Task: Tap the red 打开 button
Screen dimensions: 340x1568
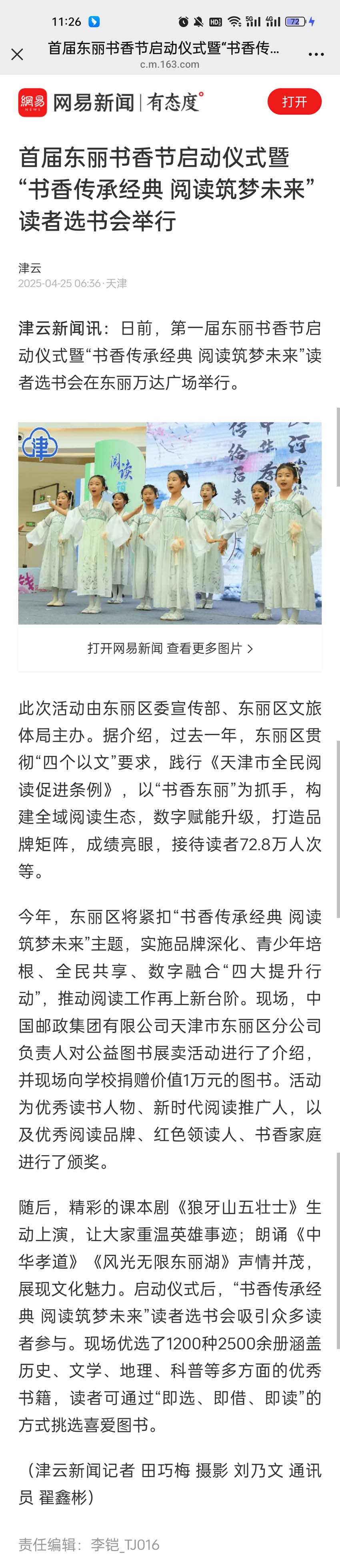Action: click(294, 102)
